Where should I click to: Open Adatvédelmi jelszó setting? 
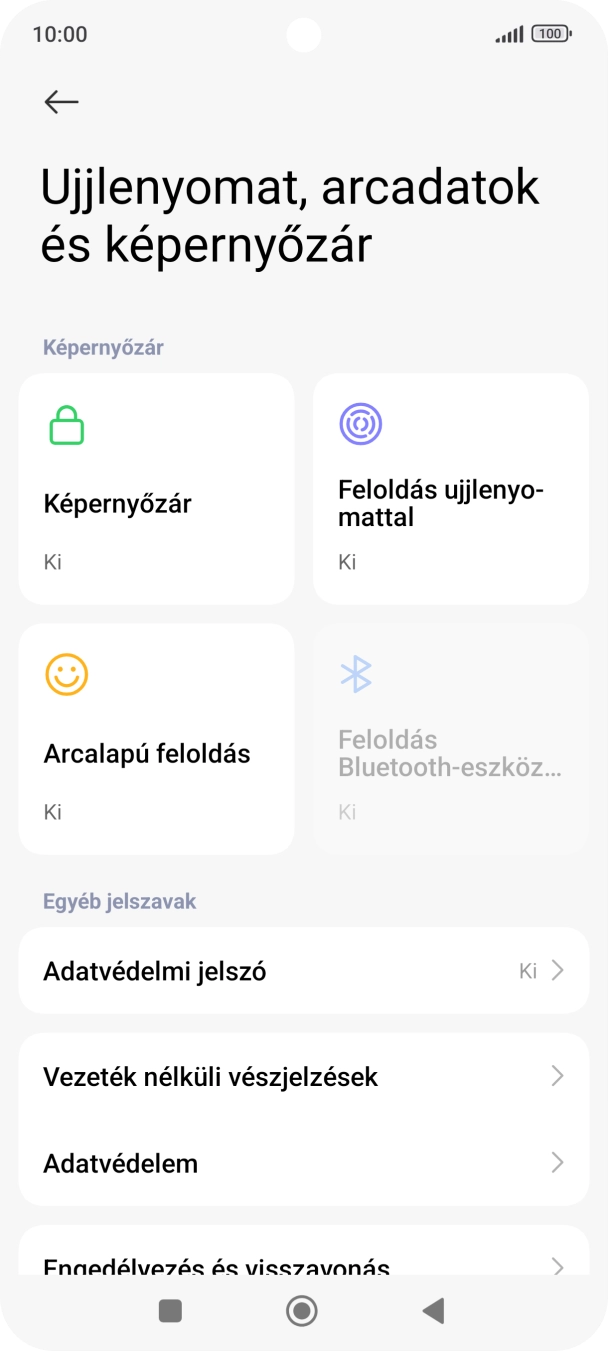(x=303, y=971)
